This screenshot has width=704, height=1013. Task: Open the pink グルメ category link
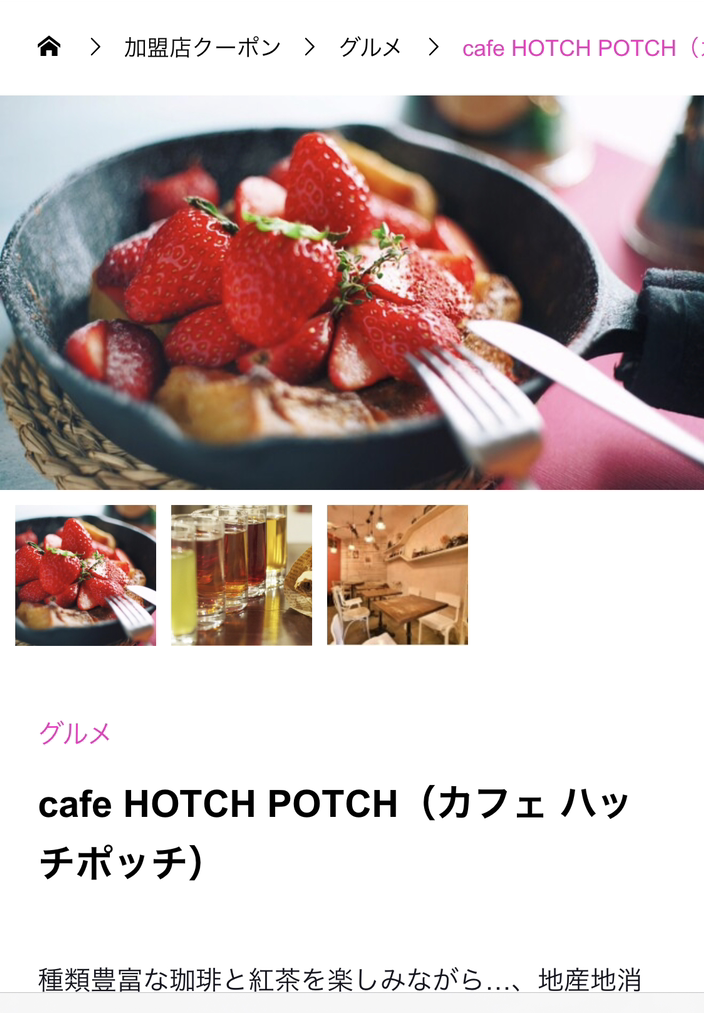[75, 733]
